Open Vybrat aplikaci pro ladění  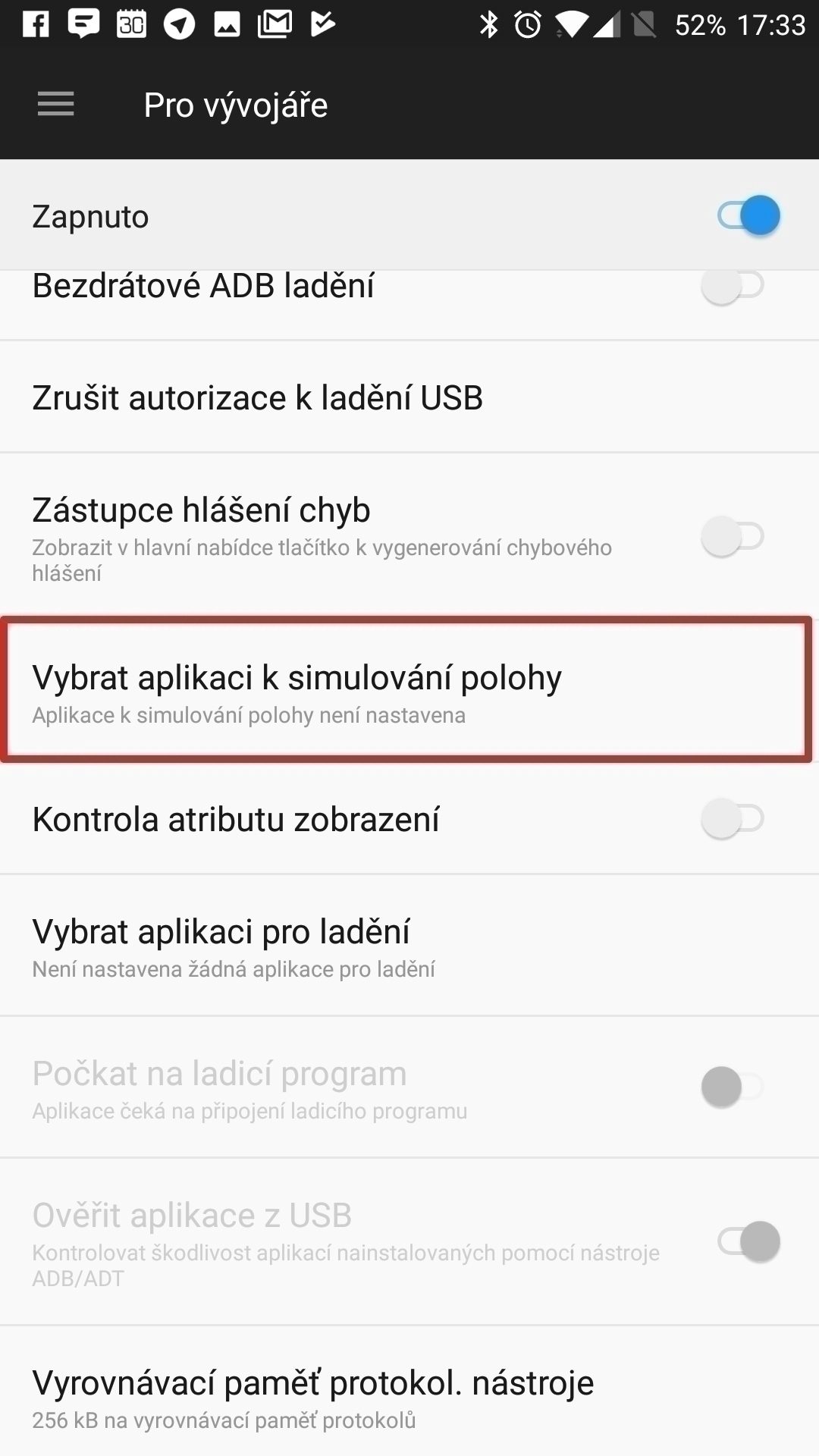409,945
